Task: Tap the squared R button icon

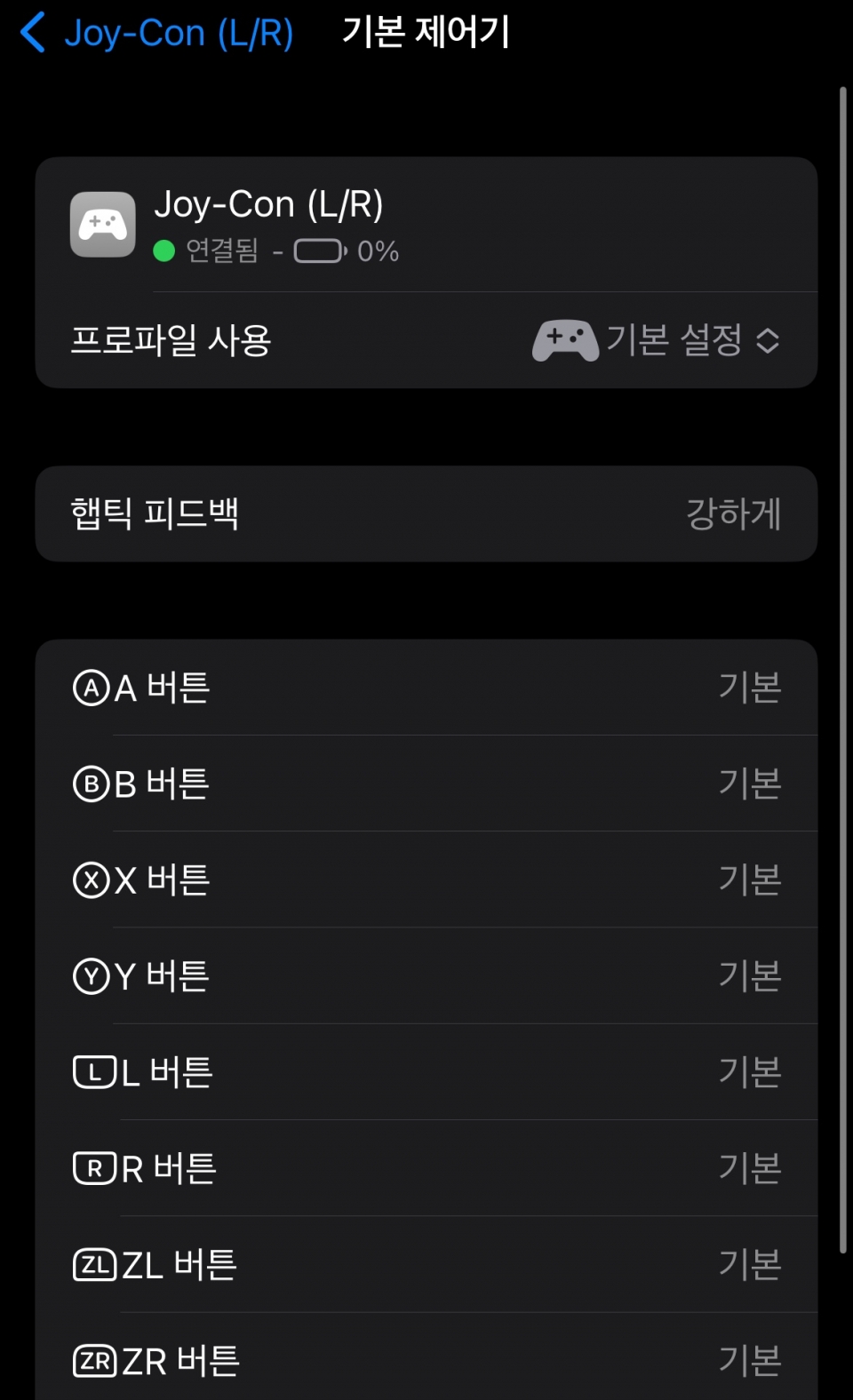Action: click(x=92, y=1168)
